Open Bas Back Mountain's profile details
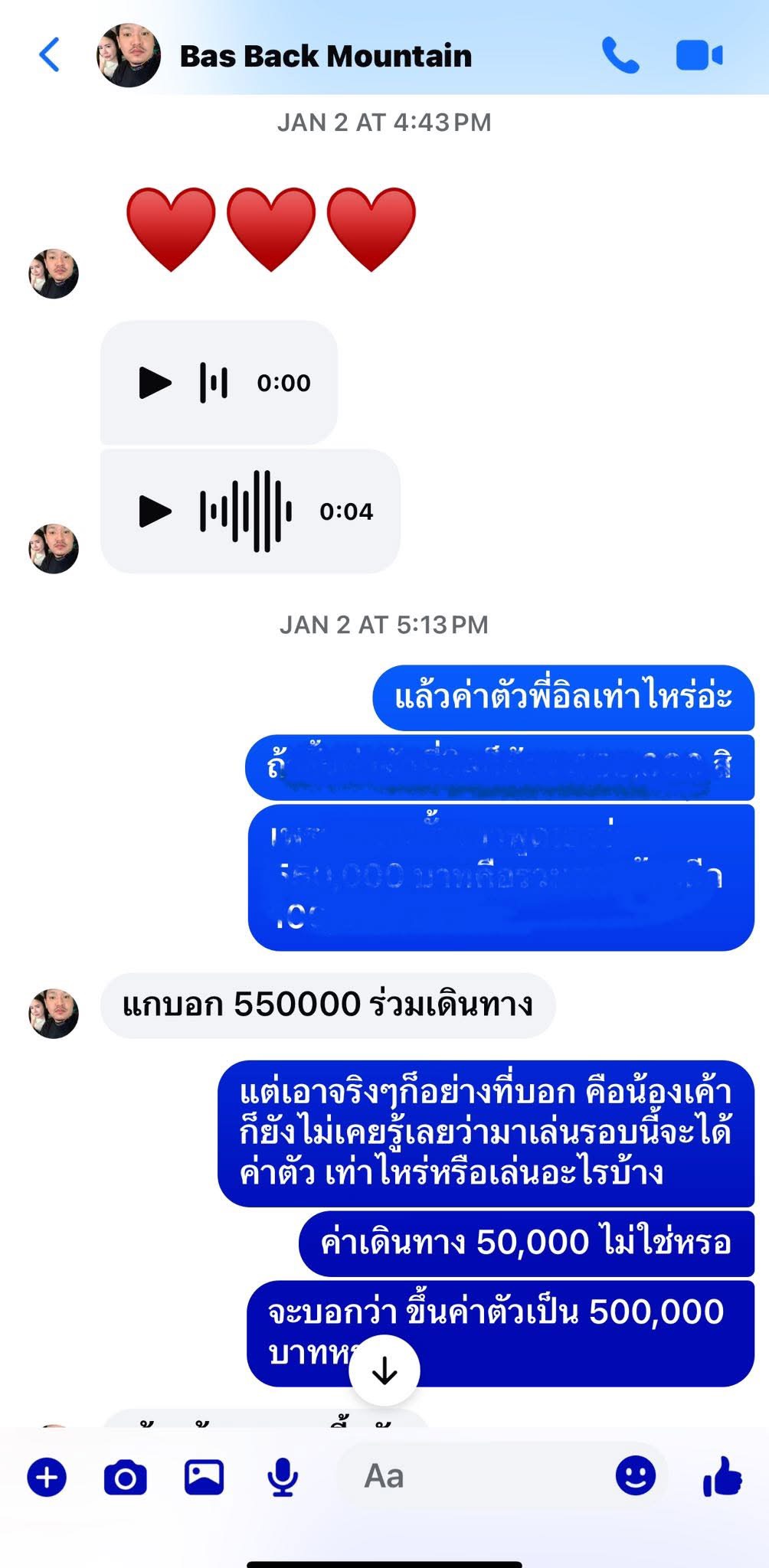The width and height of the screenshot is (769, 1568). [x=325, y=56]
